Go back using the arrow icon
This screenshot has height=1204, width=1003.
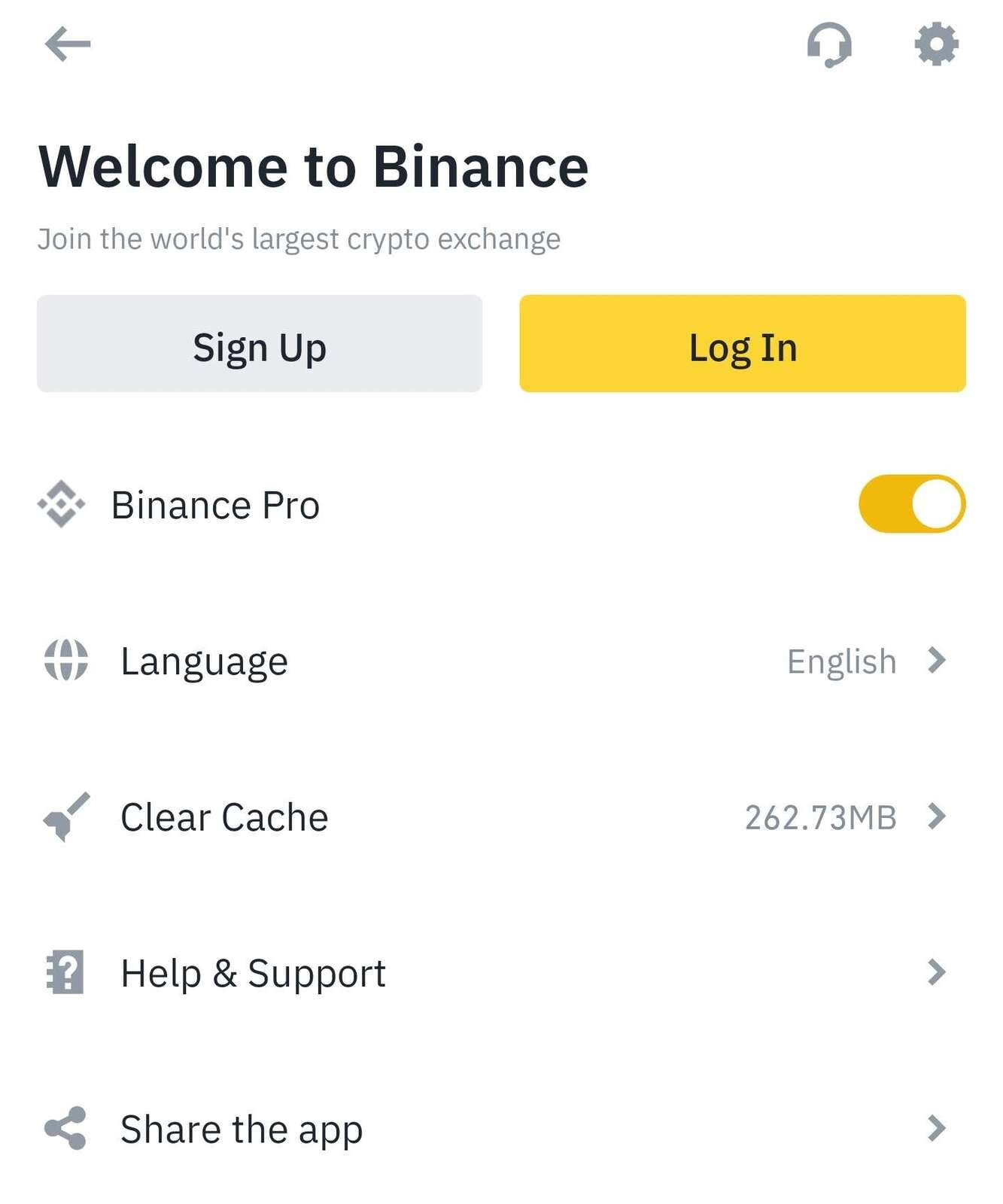[x=68, y=44]
